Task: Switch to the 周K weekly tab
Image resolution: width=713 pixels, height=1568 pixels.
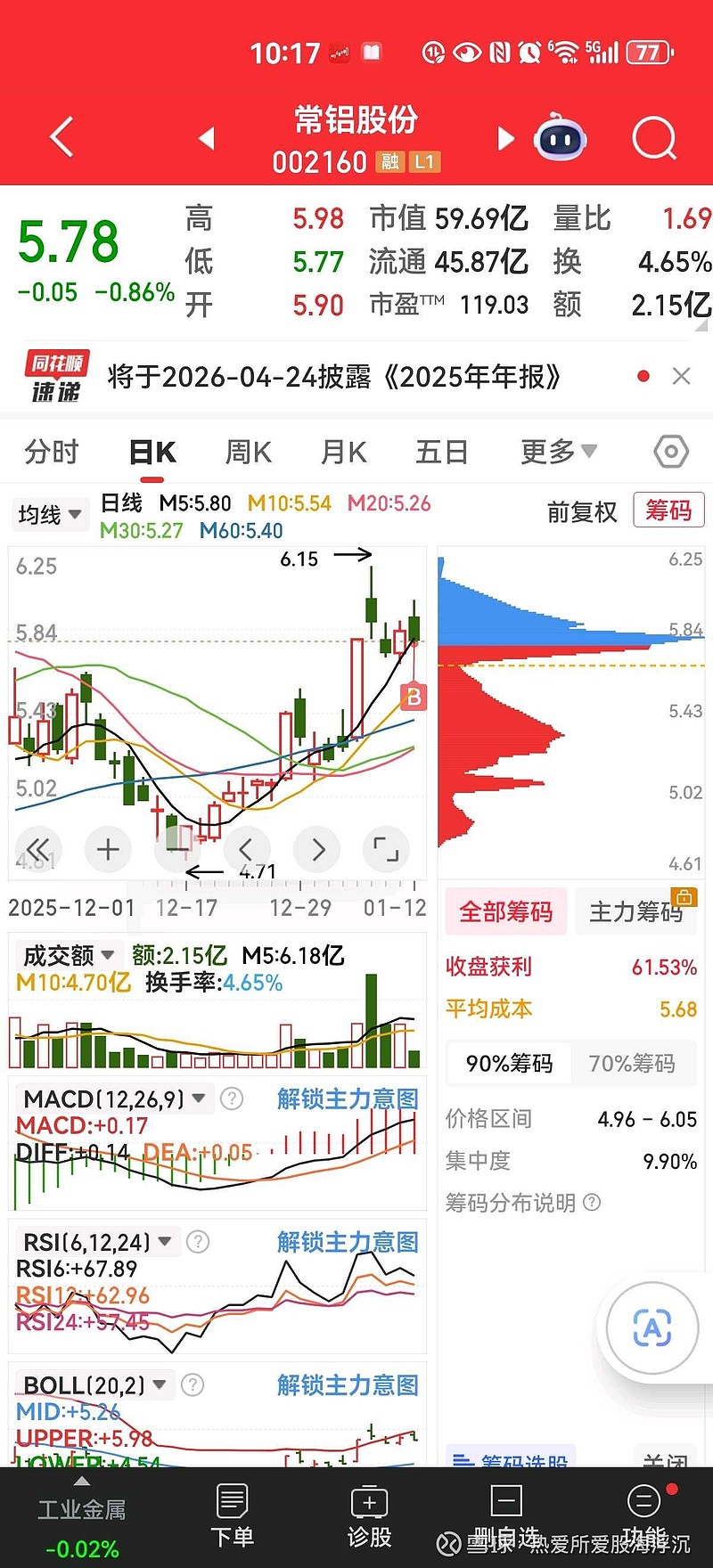Action: (x=248, y=452)
